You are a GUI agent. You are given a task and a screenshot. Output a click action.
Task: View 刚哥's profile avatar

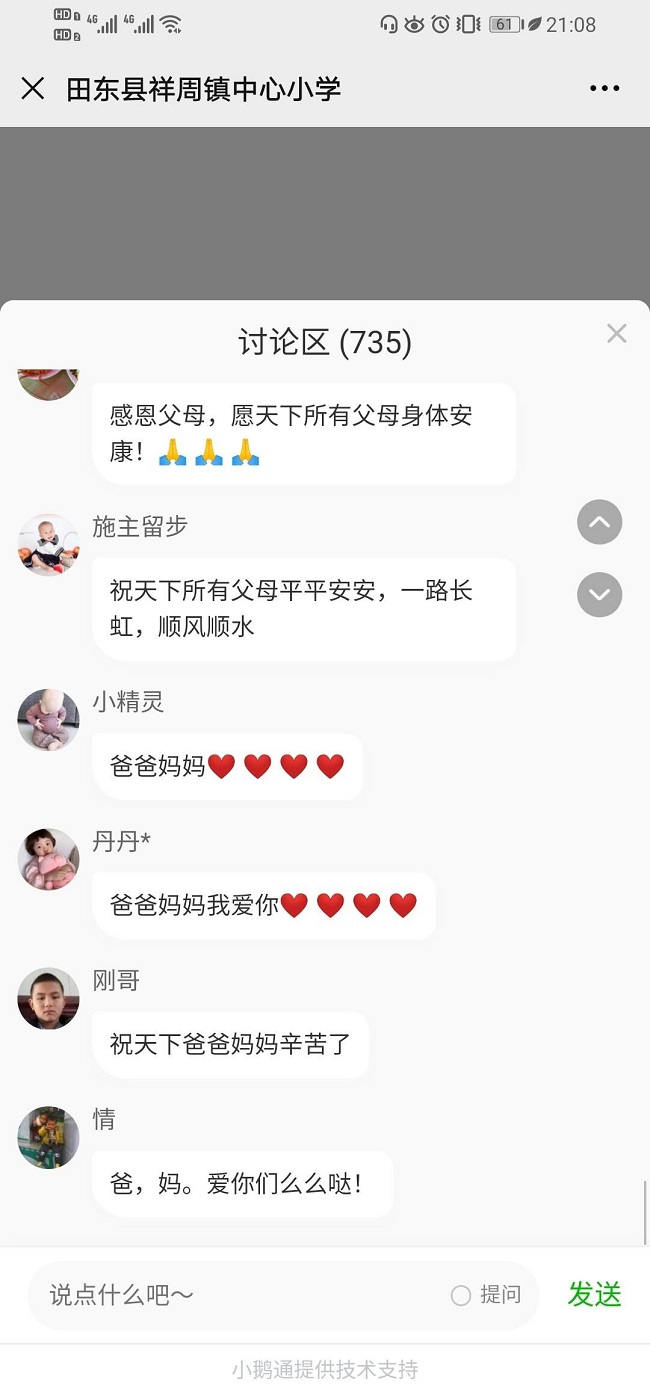(x=48, y=998)
